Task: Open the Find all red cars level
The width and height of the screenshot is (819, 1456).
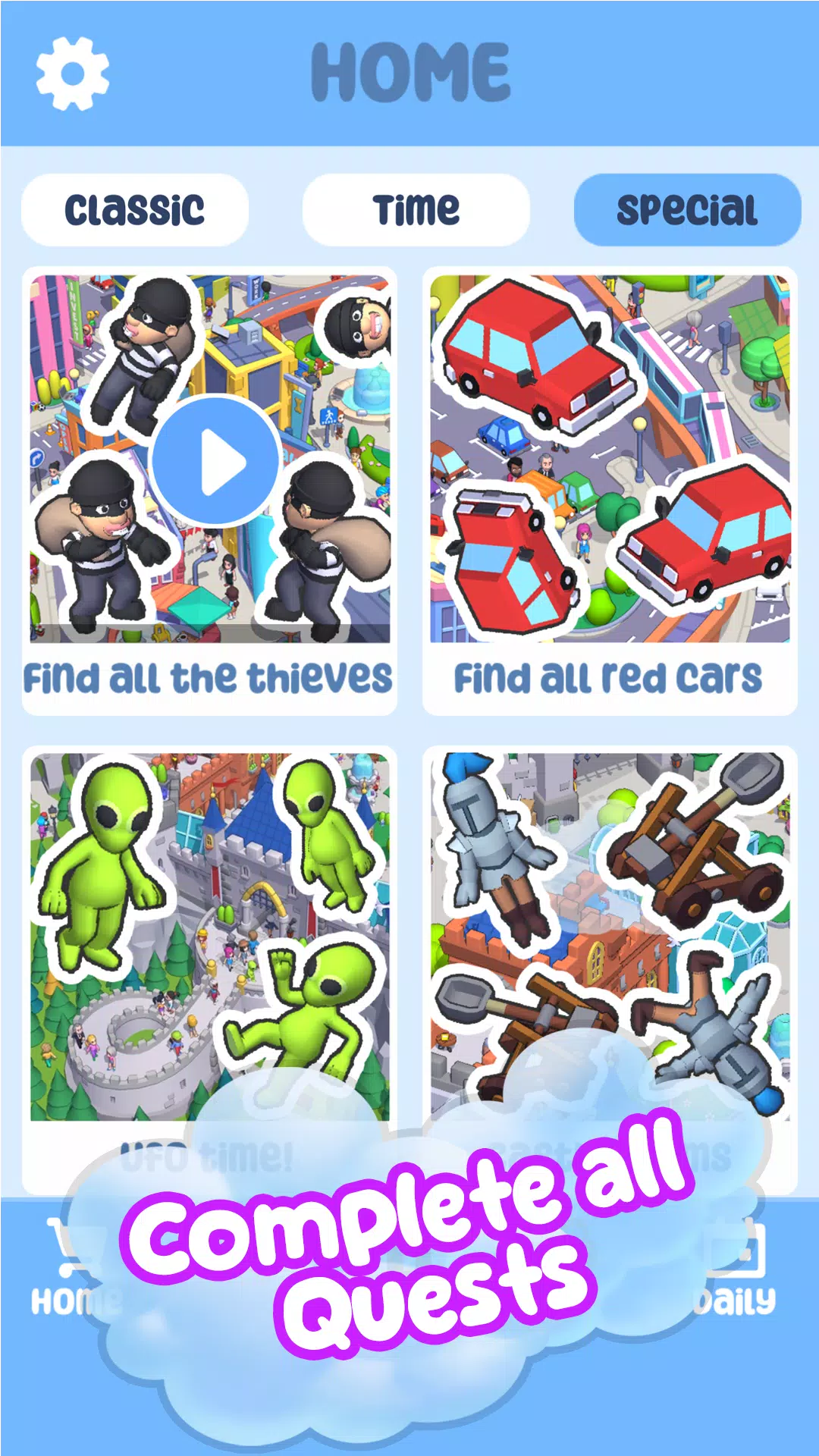Action: click(610, 460)
